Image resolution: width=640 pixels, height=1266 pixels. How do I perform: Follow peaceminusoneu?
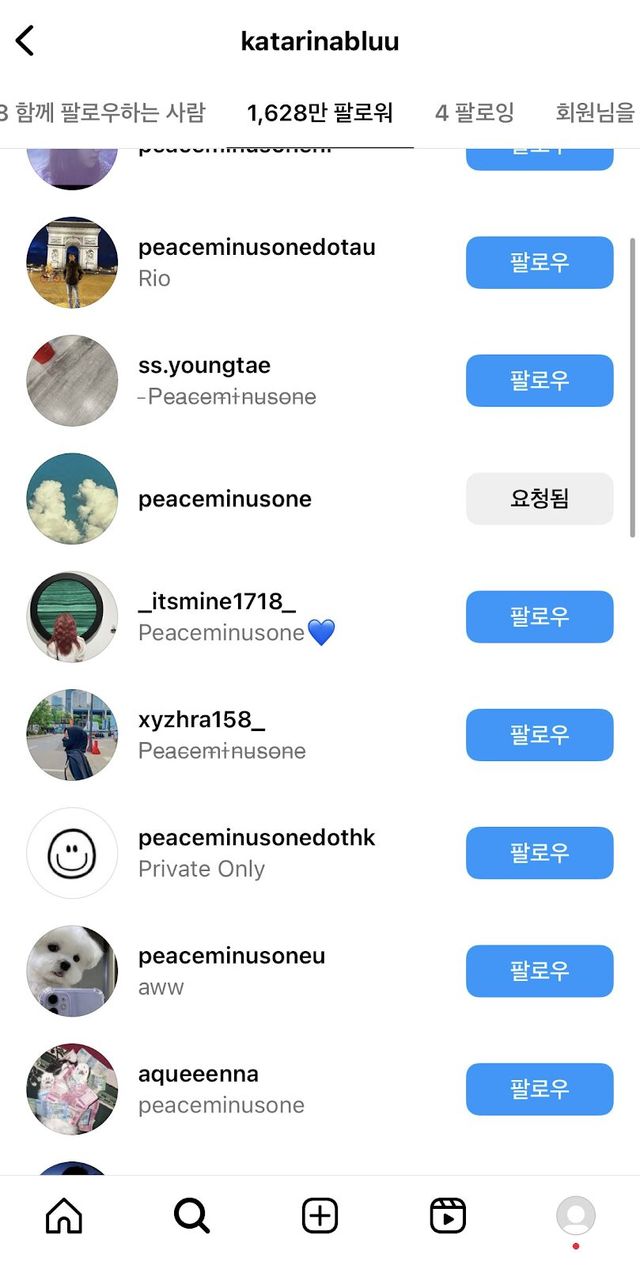click(539, 971)
